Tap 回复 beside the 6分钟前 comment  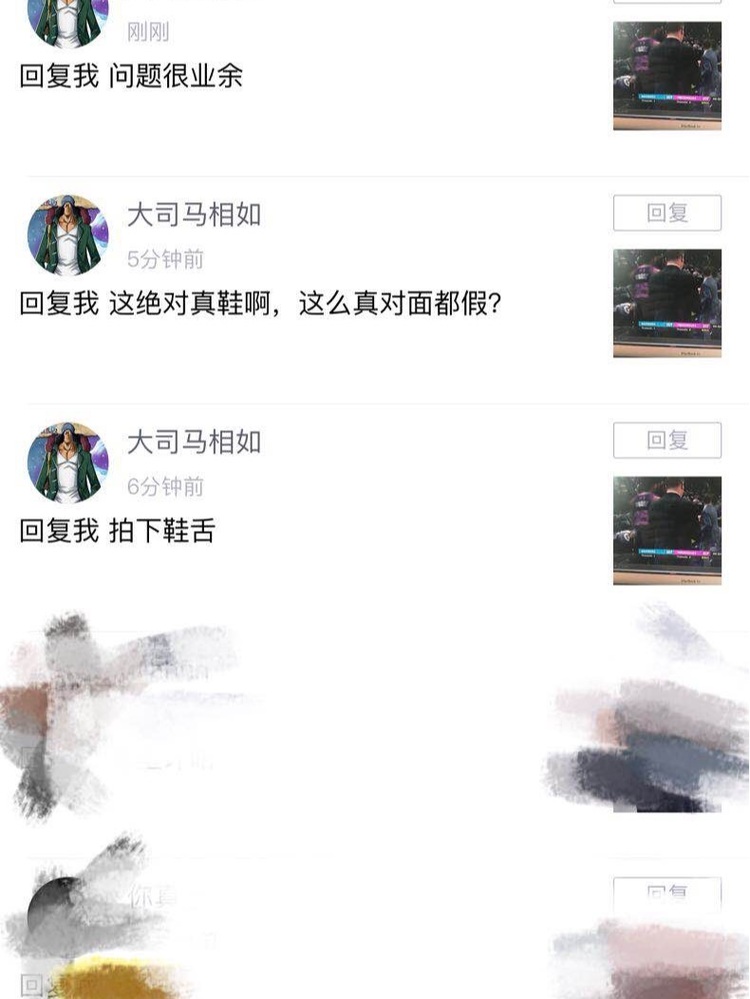coord(667,440)
